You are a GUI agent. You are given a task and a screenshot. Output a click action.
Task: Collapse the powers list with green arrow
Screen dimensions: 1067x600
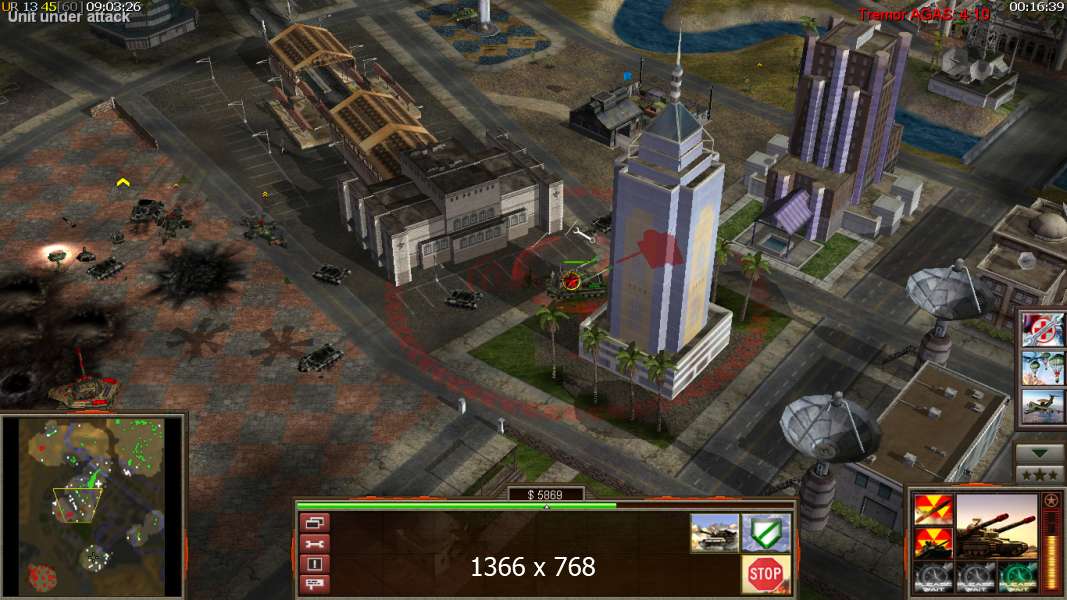[1039, 453]
